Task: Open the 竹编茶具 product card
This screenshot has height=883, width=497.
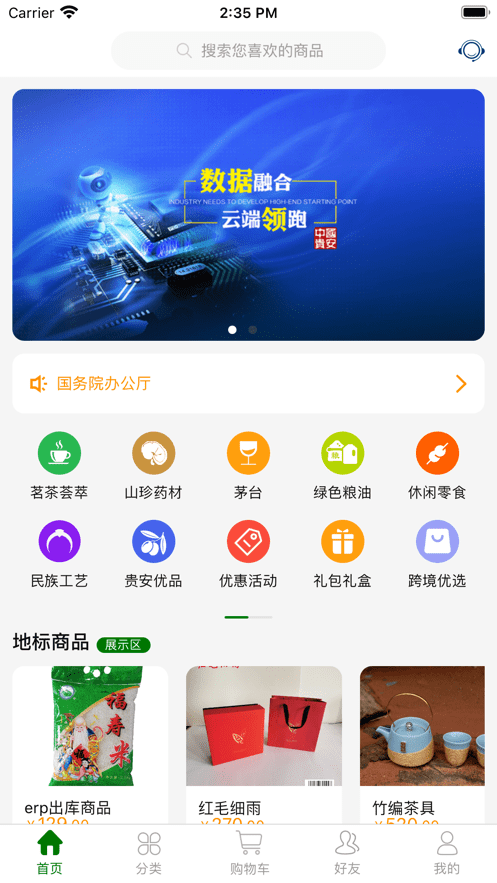Action: point(422,745)
